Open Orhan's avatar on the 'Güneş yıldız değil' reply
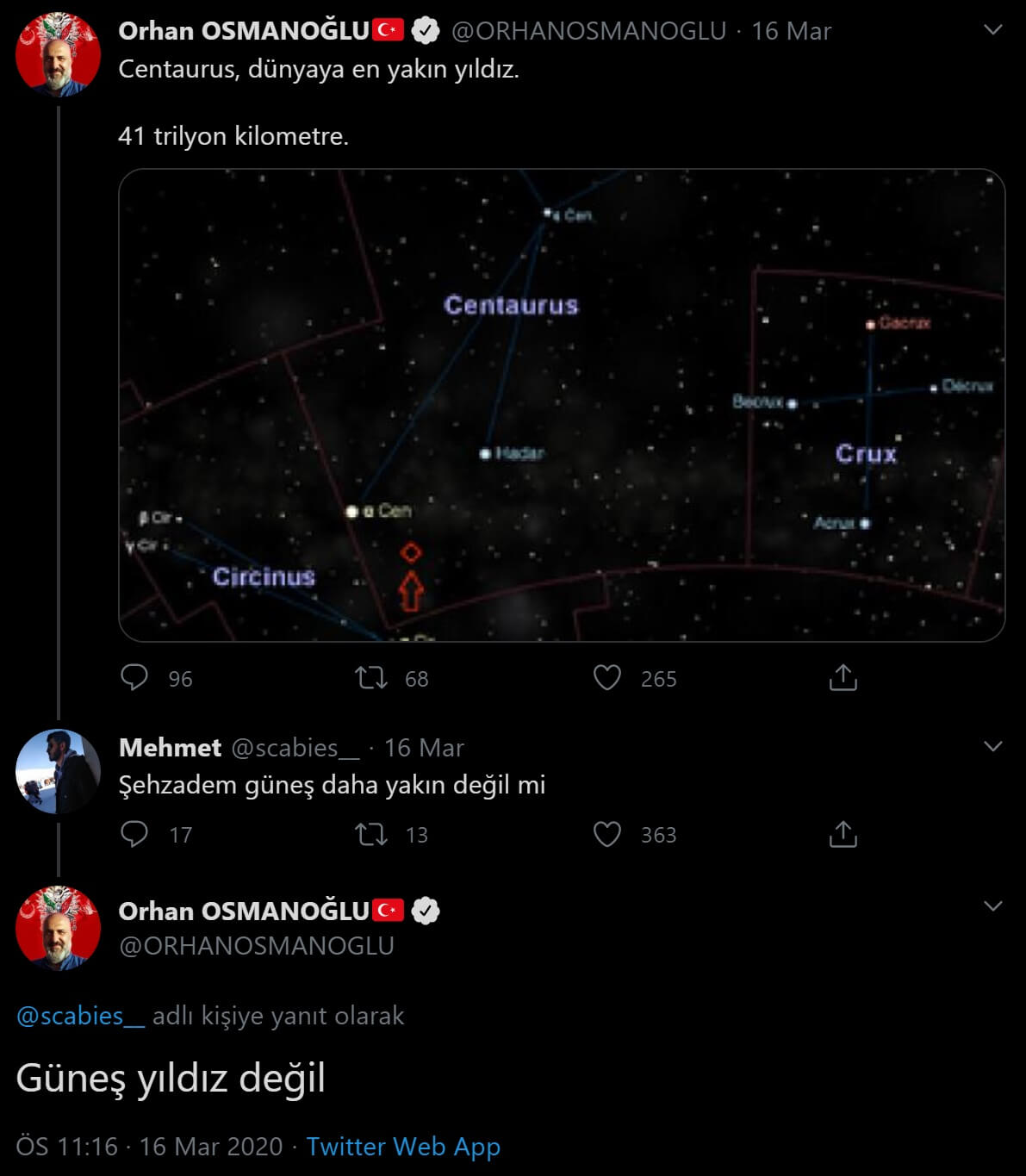1026x1176 pixels. (58, 928)
